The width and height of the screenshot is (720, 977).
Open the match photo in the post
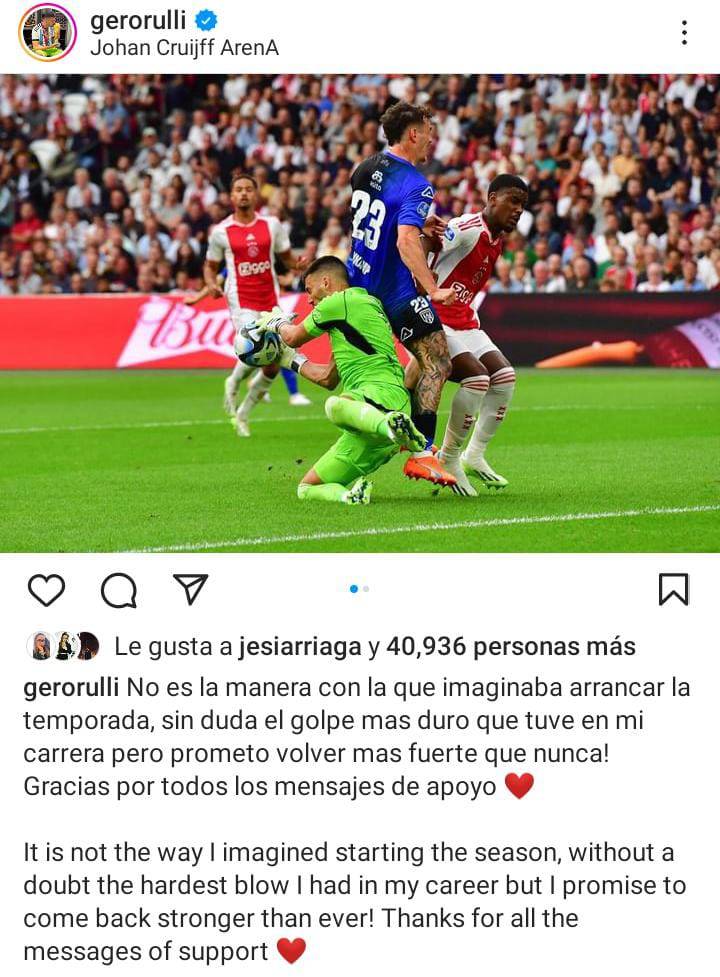(360, 313)
